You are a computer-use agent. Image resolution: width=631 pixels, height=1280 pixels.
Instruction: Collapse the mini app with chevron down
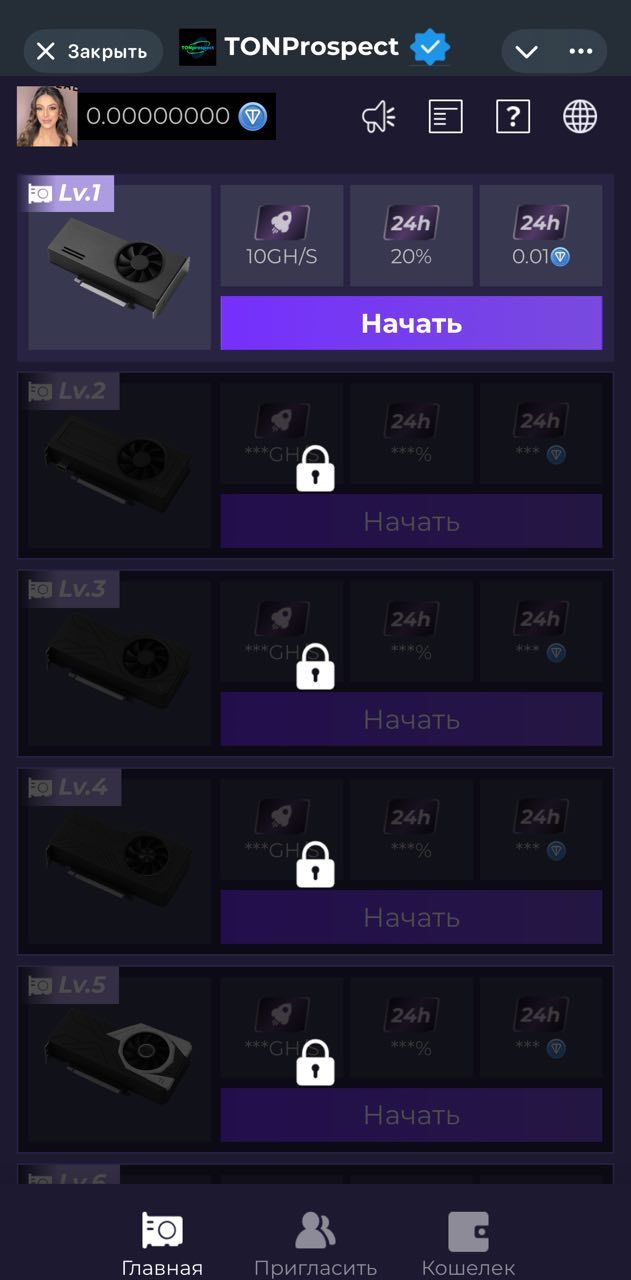tap(527, 51)
